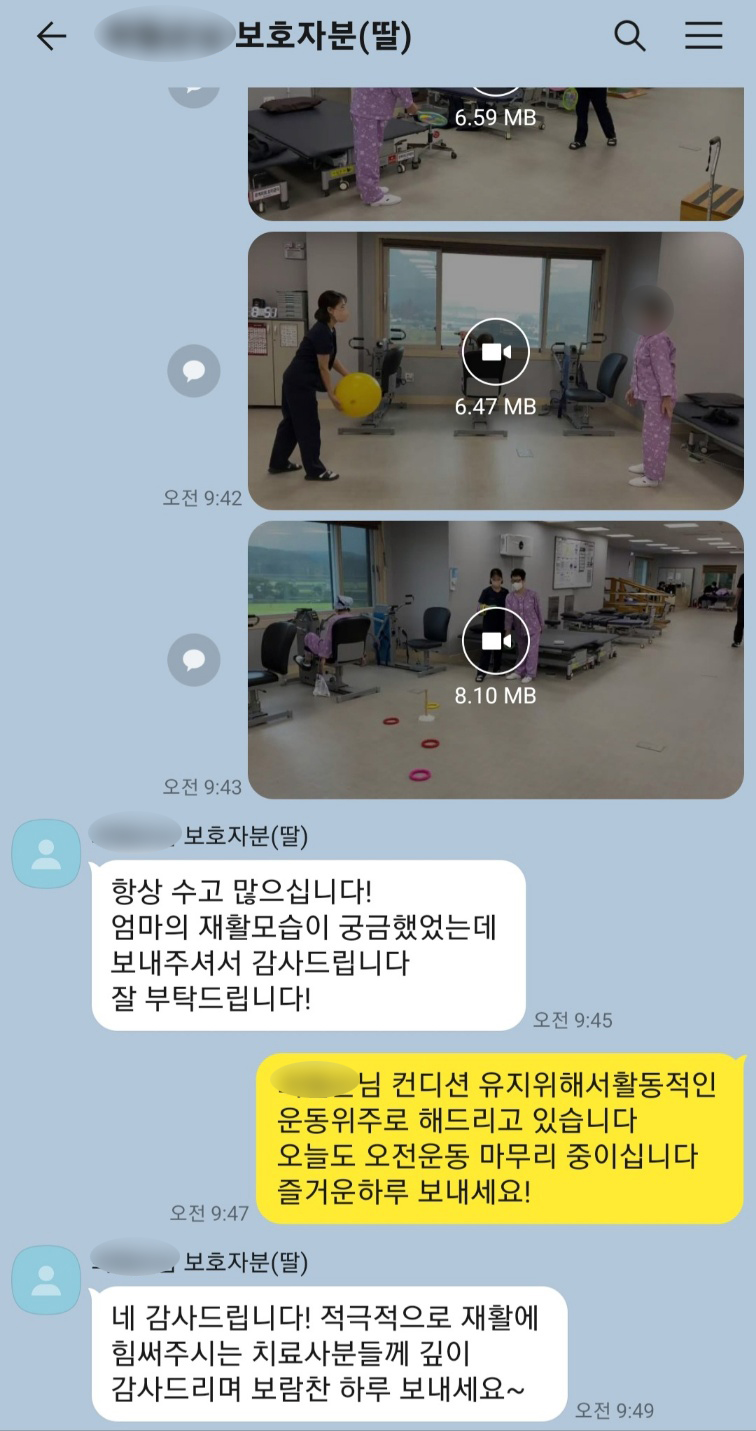The height and width of the screenshot is (1431, 756).
Task: Tap comment icon beside the 8.10 MB video
Action: point(193,660)
